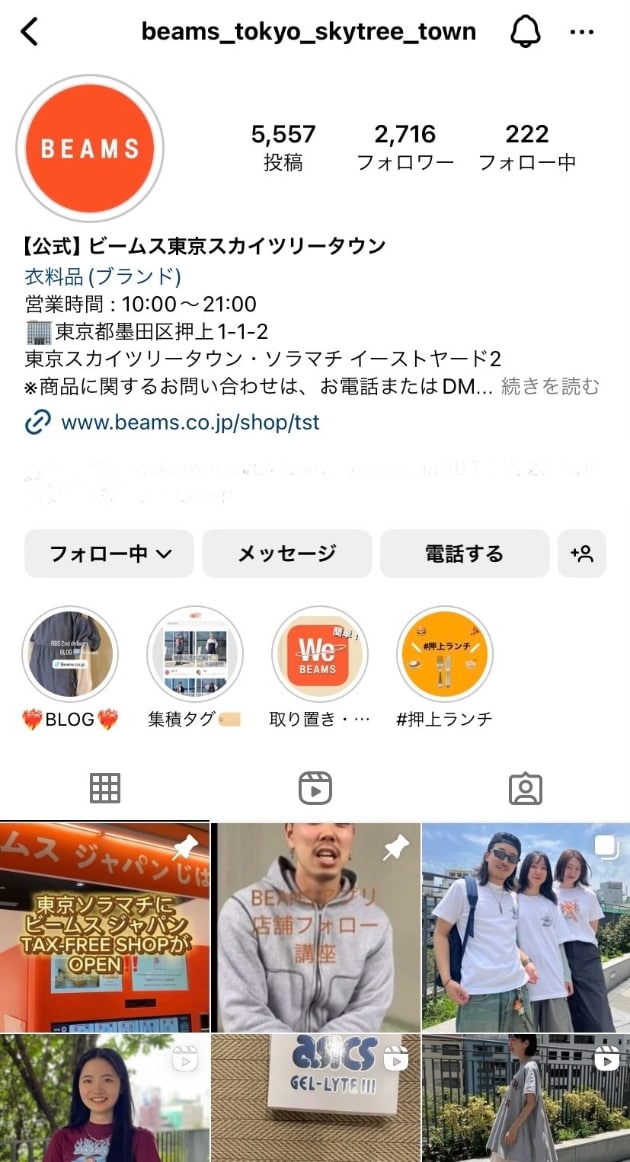Image resolution: width=630 pixels, height=1162 pixels.
Task: Switch to the Reels tab
Action: pyautogui.click(x=315, y=789)
